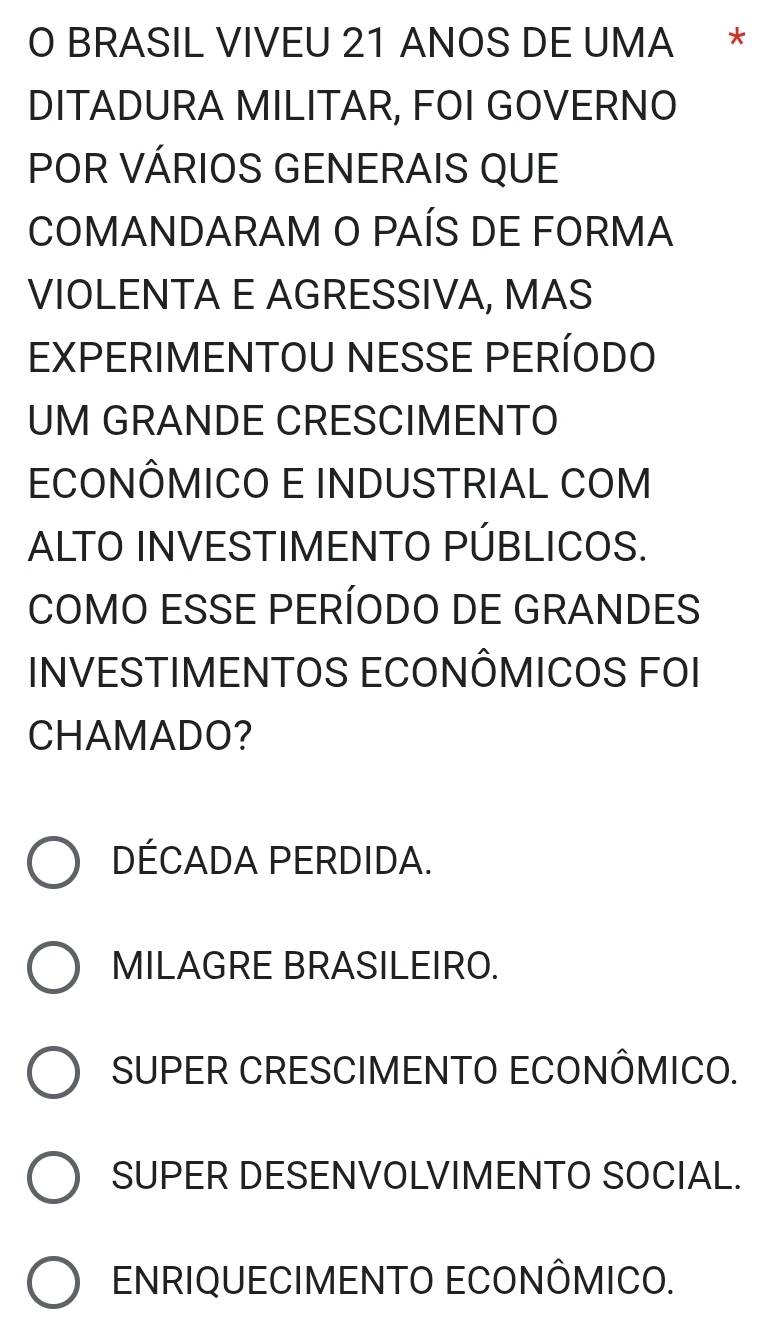Pick the SUPER DESENVOLVIMENTO SOCIAL option
This screenshot has height=1319, width=759.
[53, 1177]
